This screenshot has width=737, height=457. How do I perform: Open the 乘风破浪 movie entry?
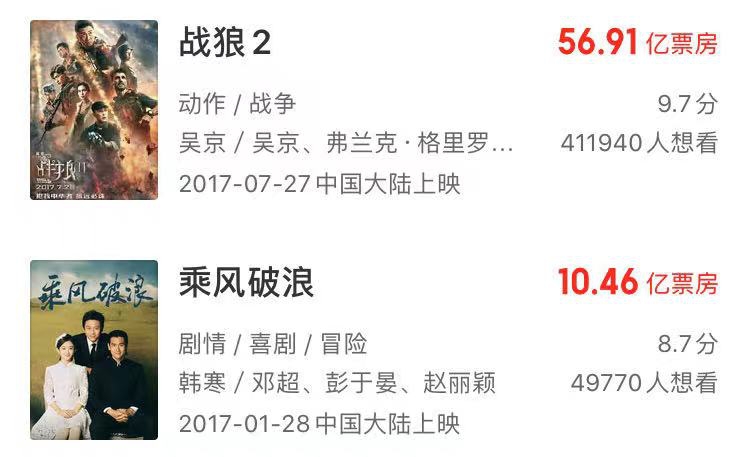(246, 283)
